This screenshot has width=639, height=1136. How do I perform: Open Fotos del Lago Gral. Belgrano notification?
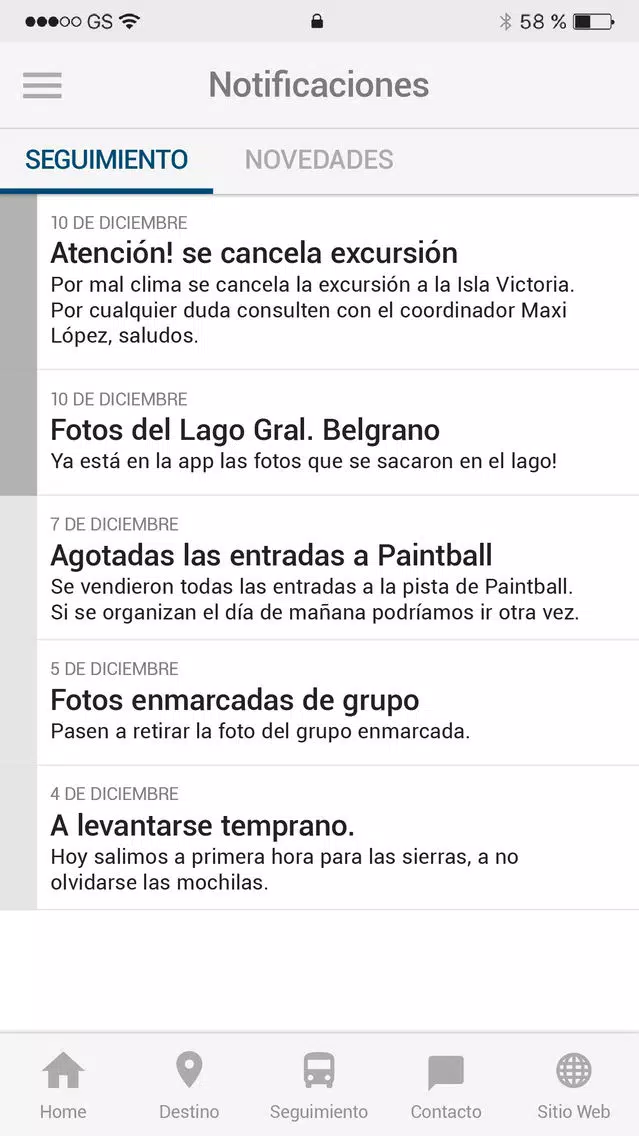338,433
